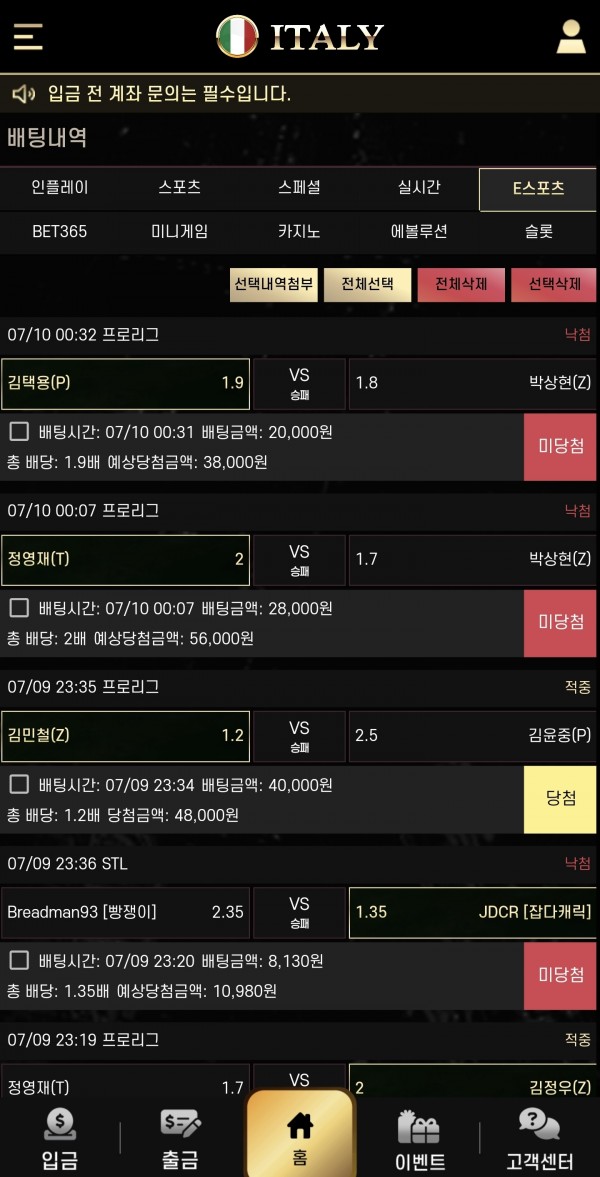Switch to the 스포츠 tab
600x1177 pixels.
tap(180, 188)
